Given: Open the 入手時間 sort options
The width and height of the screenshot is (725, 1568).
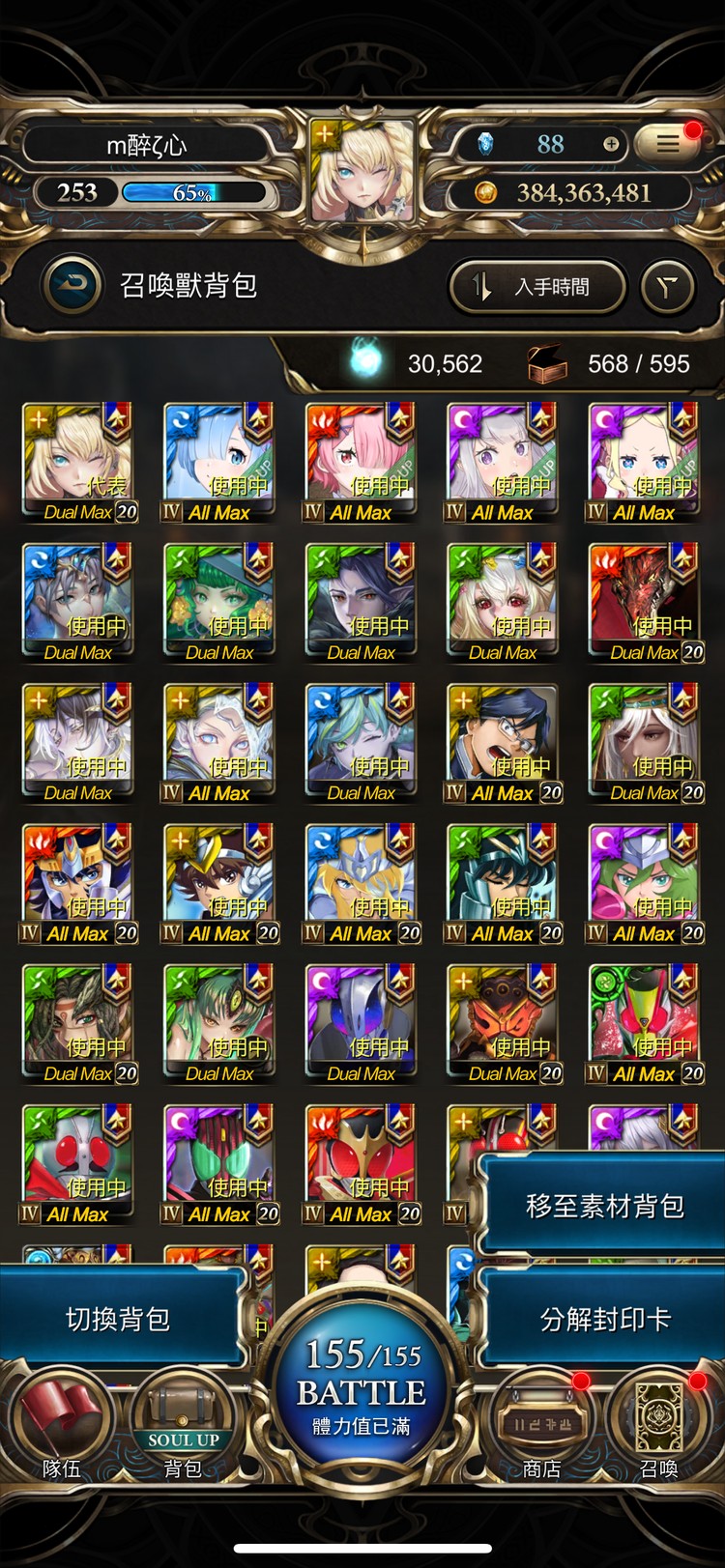Looking at the screenshot, I should [x=537, y=287].
